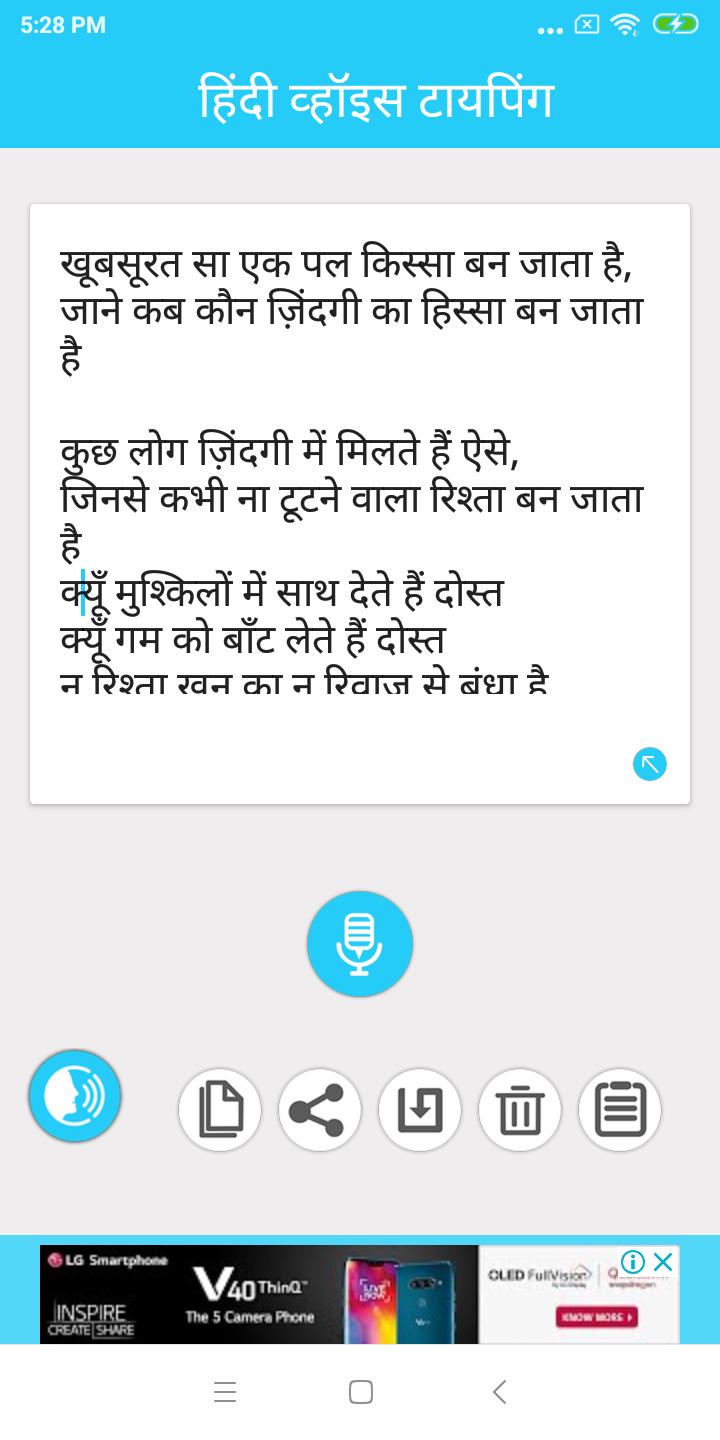Share the typed text
The width and height of the screenshot is (720, 1440).
pos(320,1109)
